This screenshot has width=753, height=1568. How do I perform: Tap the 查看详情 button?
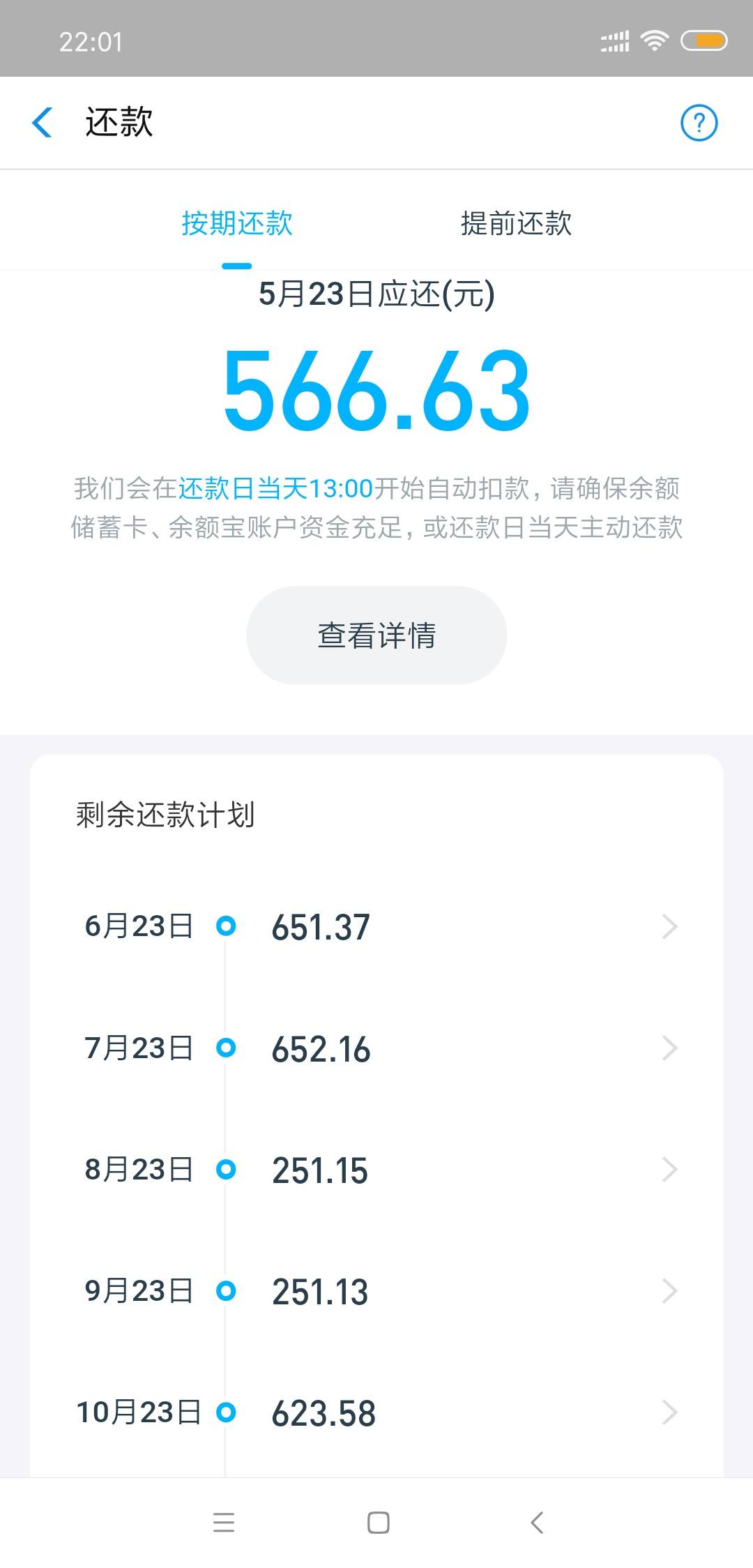[376, 635]
